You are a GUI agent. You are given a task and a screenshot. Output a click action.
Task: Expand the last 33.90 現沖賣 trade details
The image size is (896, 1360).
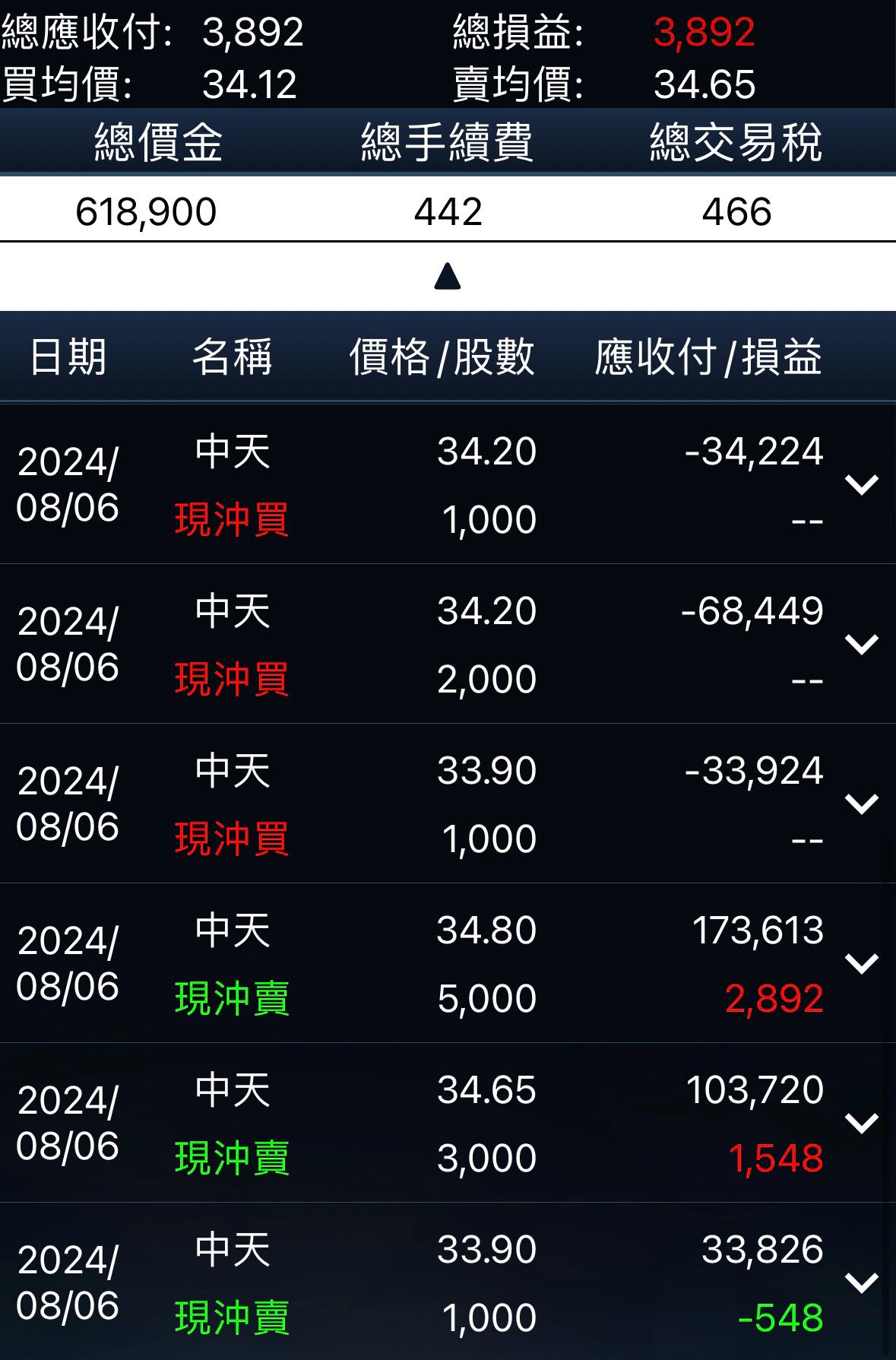click(861, 1285)
